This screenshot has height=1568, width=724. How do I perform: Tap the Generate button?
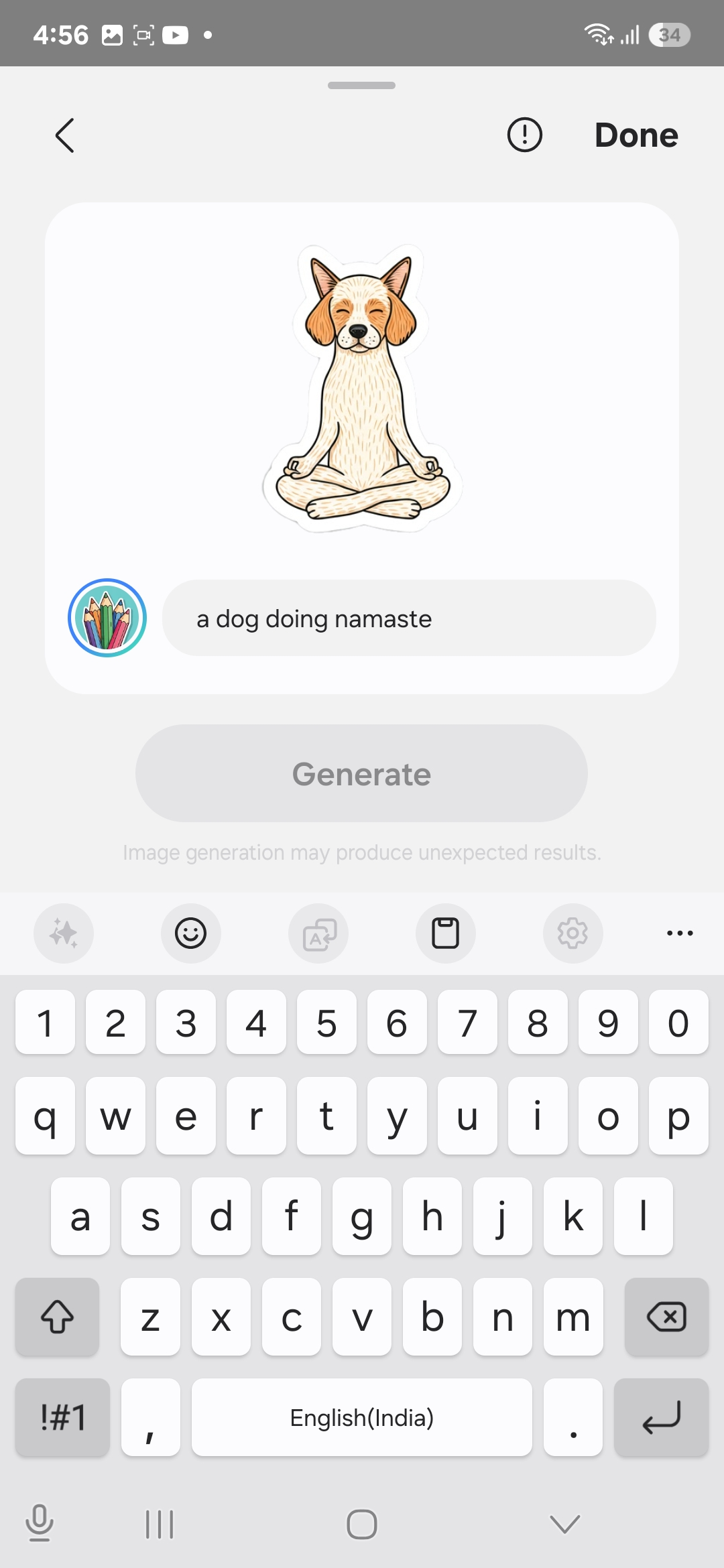click(361, 773)
